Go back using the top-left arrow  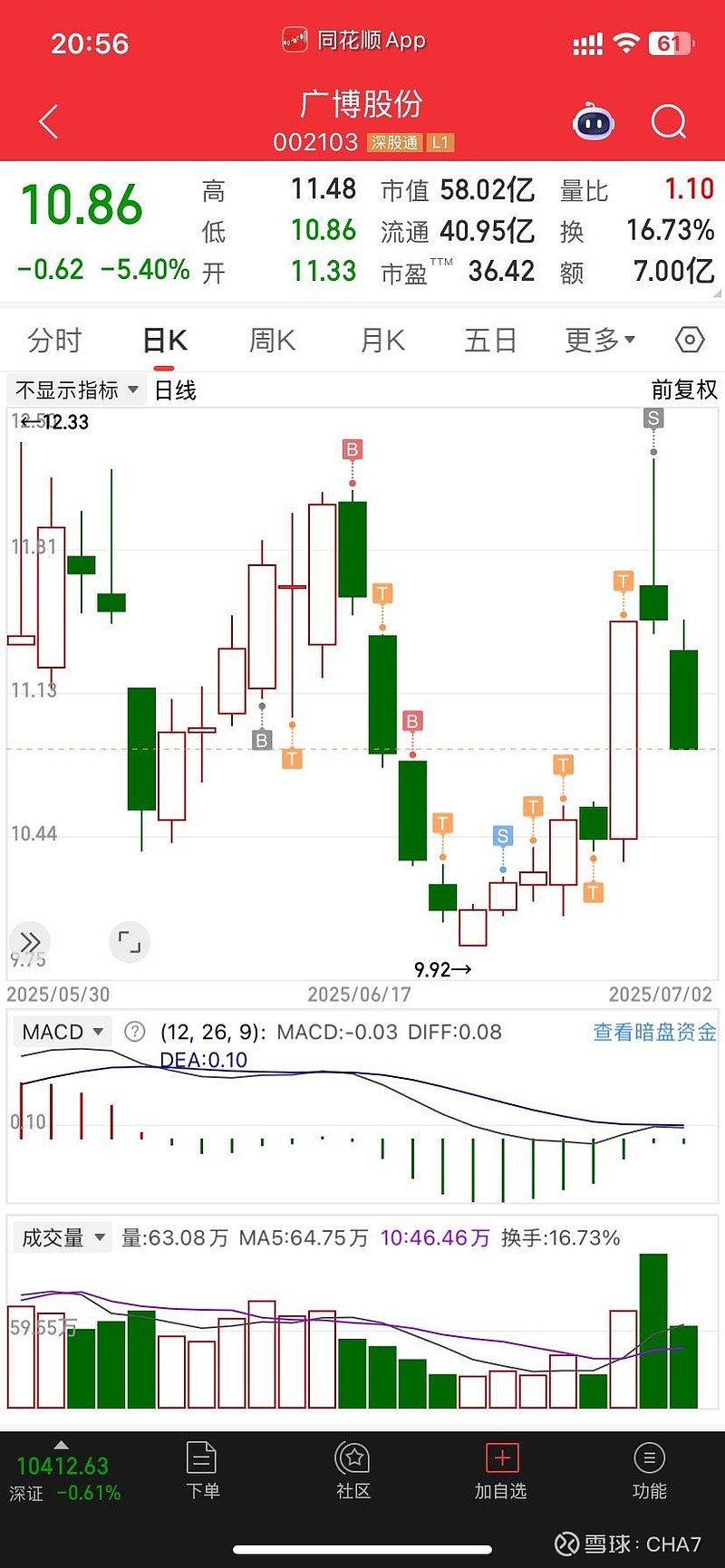pyautogui.click(x=49, y=121)
